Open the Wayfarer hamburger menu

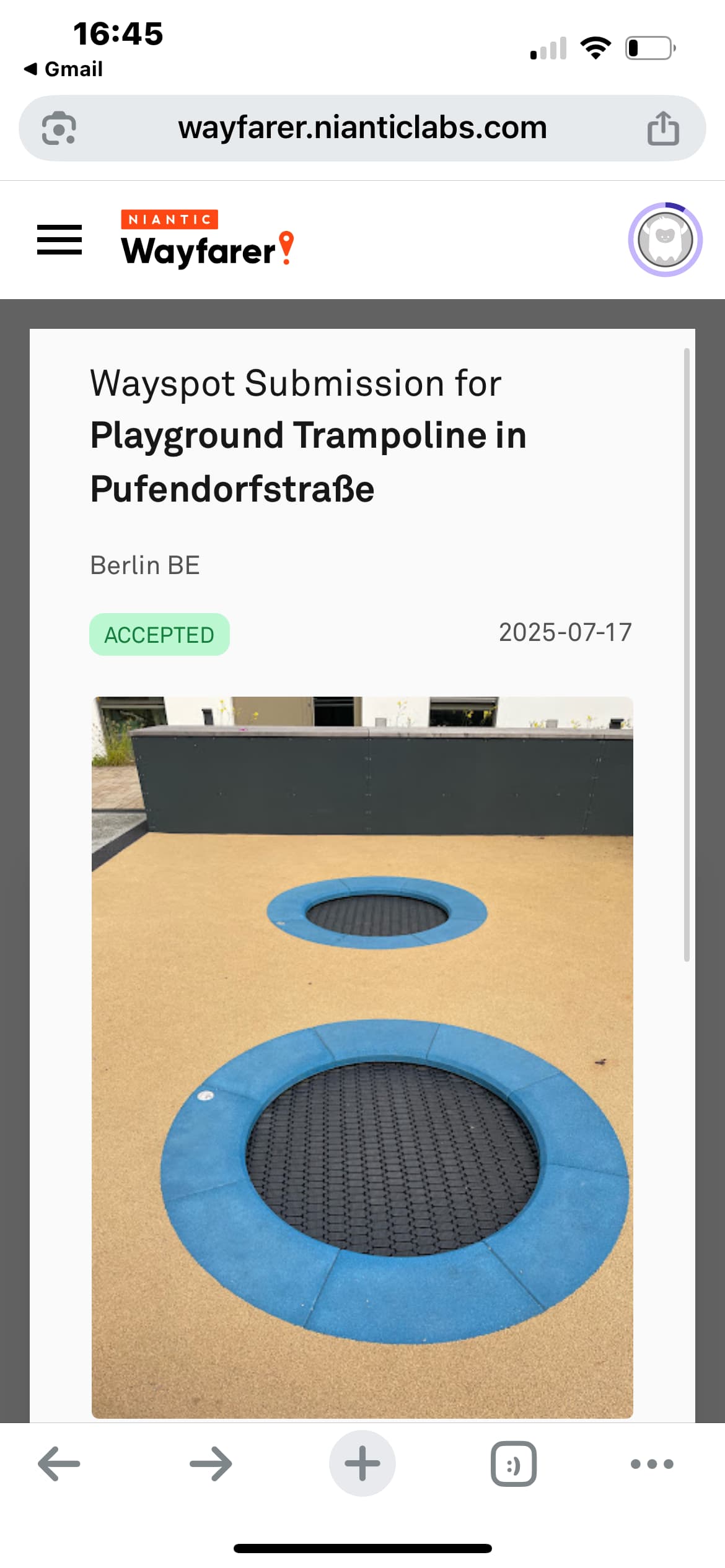click(x=59, y=240)
